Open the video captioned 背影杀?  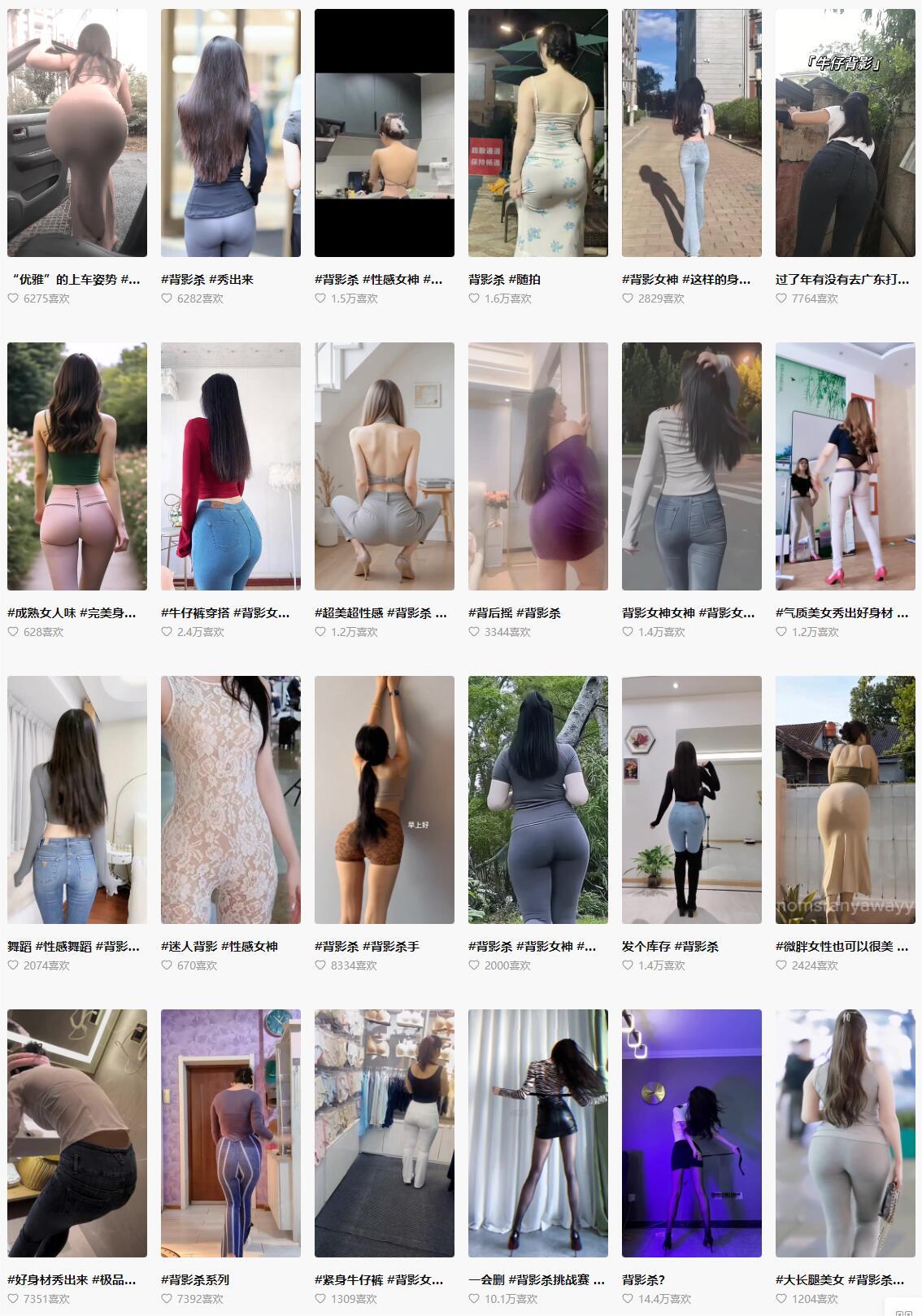(x=692, y=1133)
